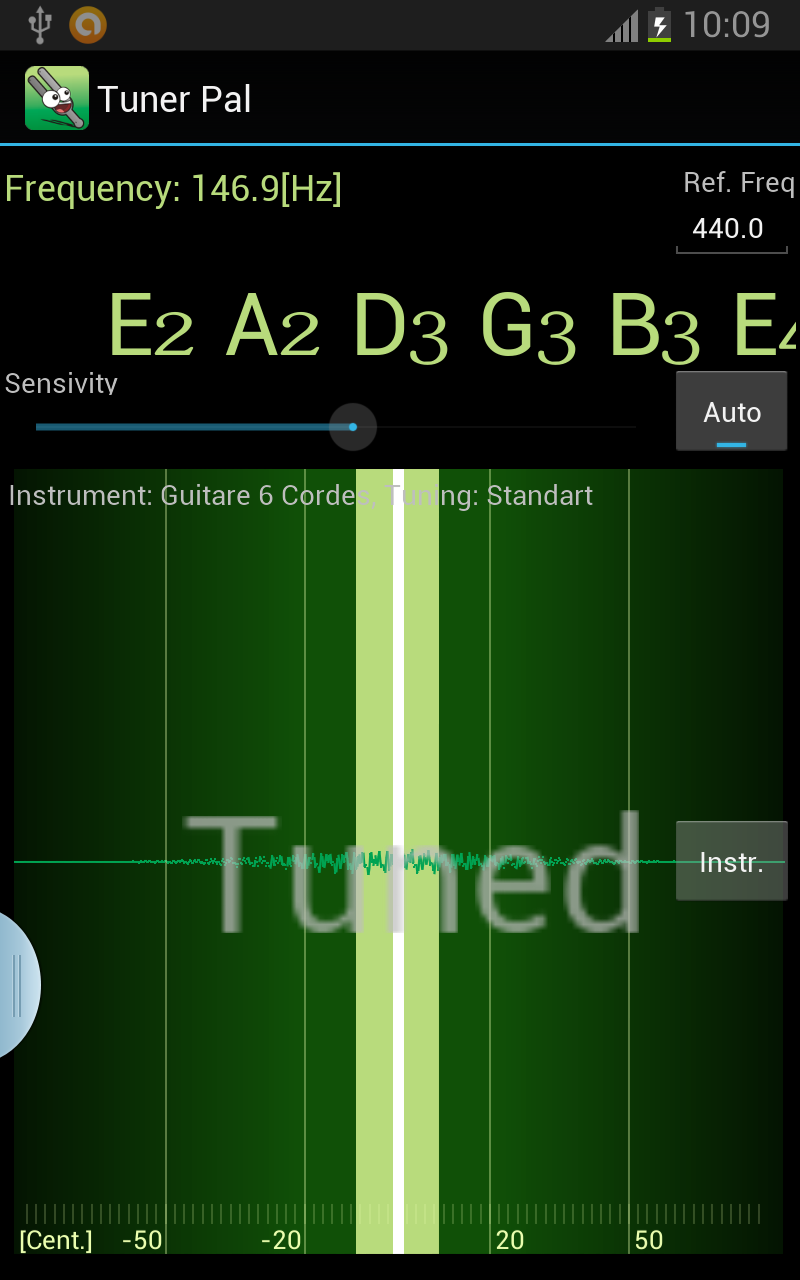The width and height of the screenshot is (800, 1280).
Task: Move the Sensivity slider thumb
Action: click(352, 426)
